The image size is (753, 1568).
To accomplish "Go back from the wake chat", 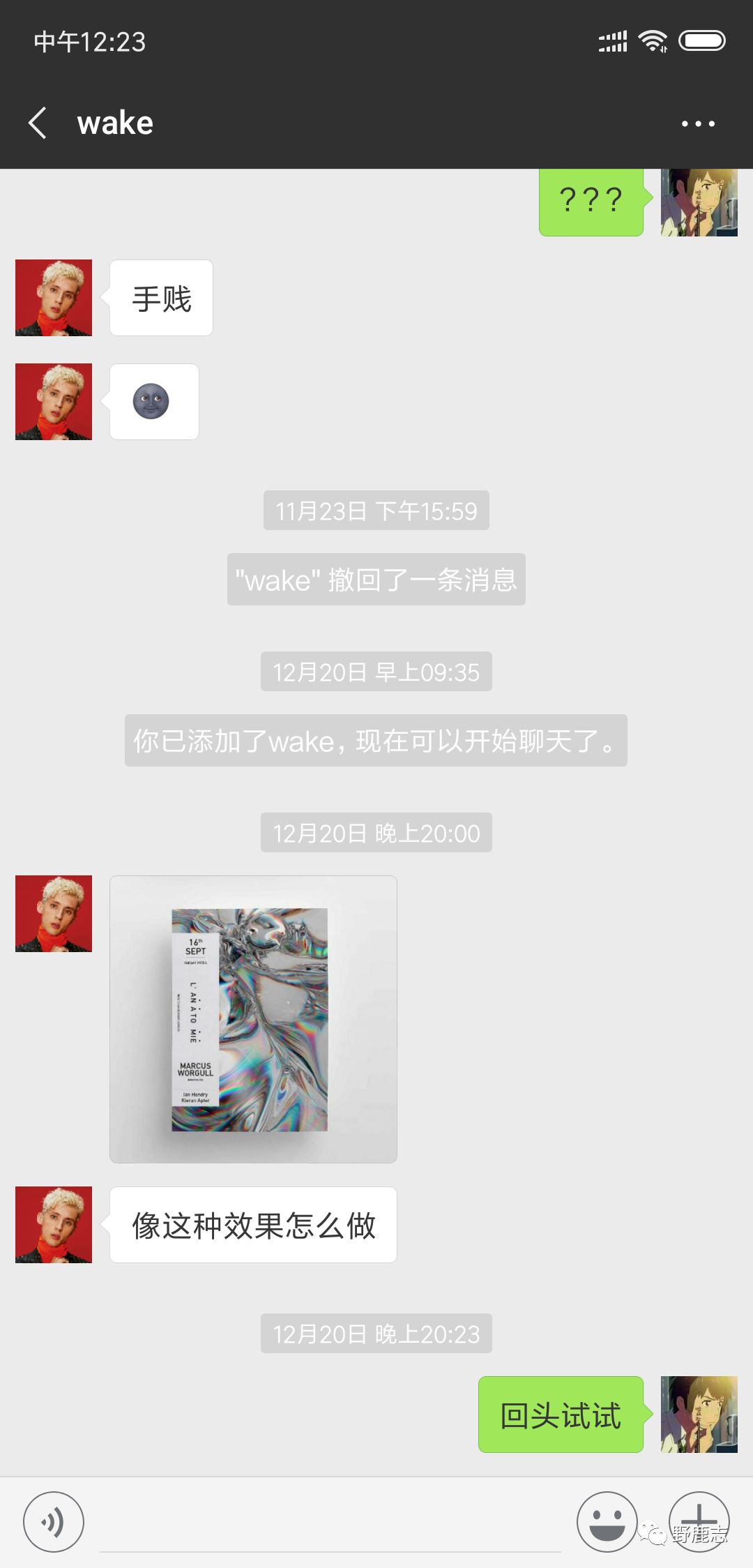I will (x=38, y=123).
